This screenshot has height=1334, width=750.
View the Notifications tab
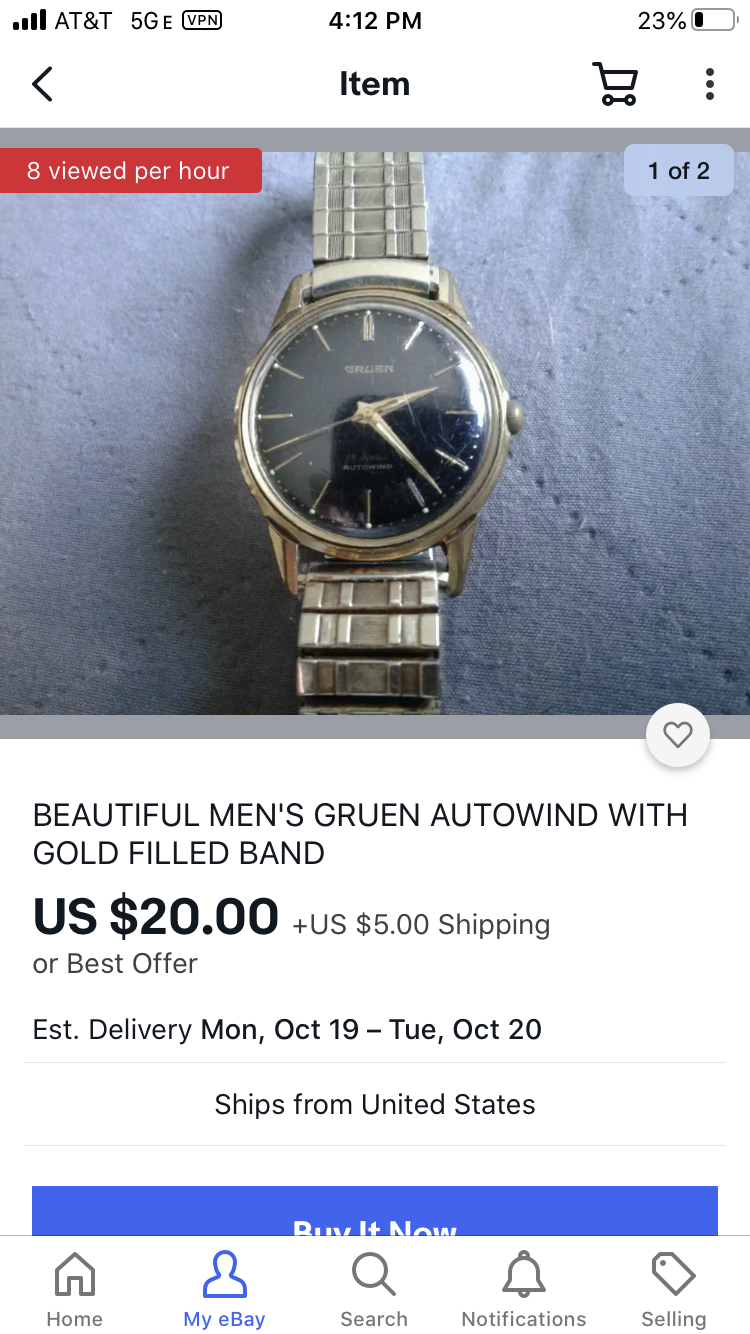click(x=524, y=1290)
